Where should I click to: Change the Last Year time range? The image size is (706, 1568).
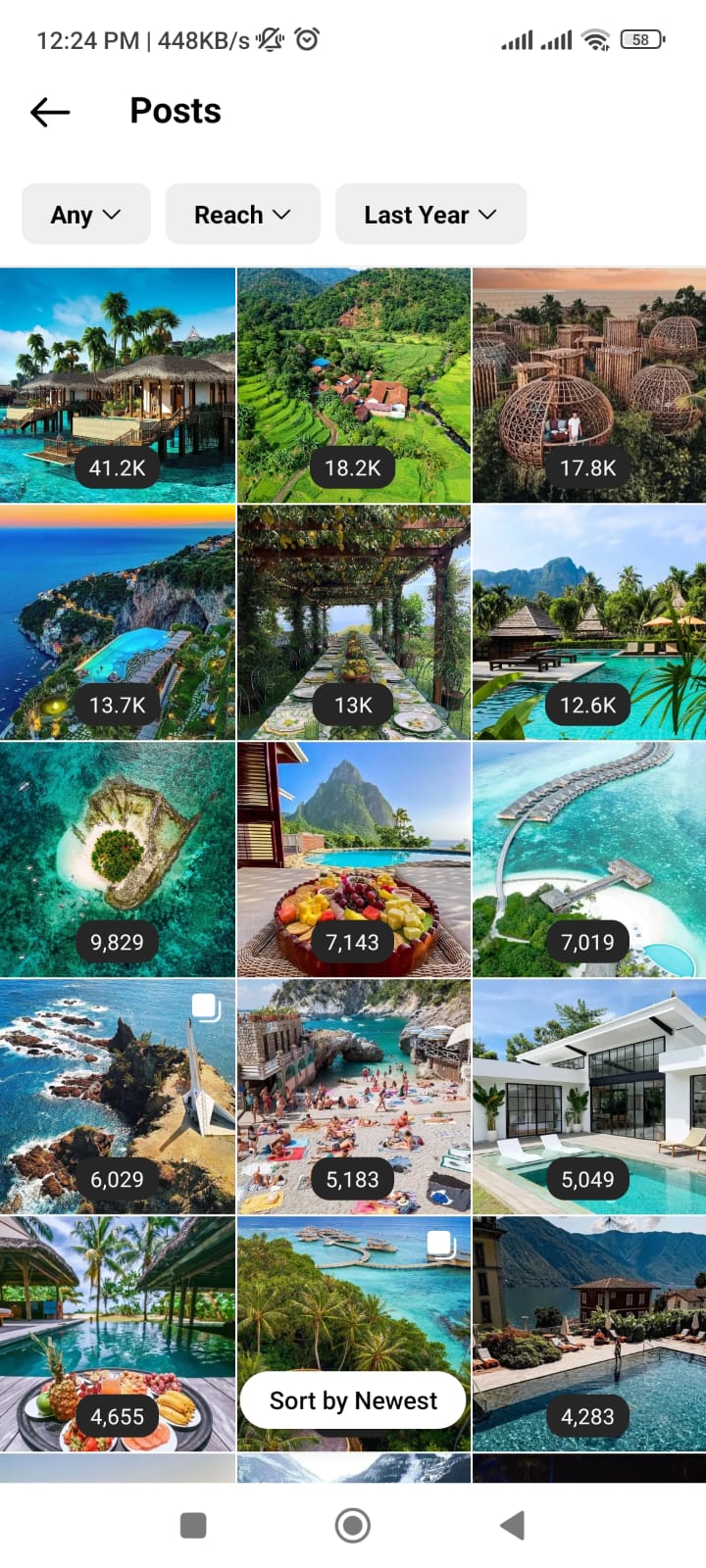coord(430,215)
